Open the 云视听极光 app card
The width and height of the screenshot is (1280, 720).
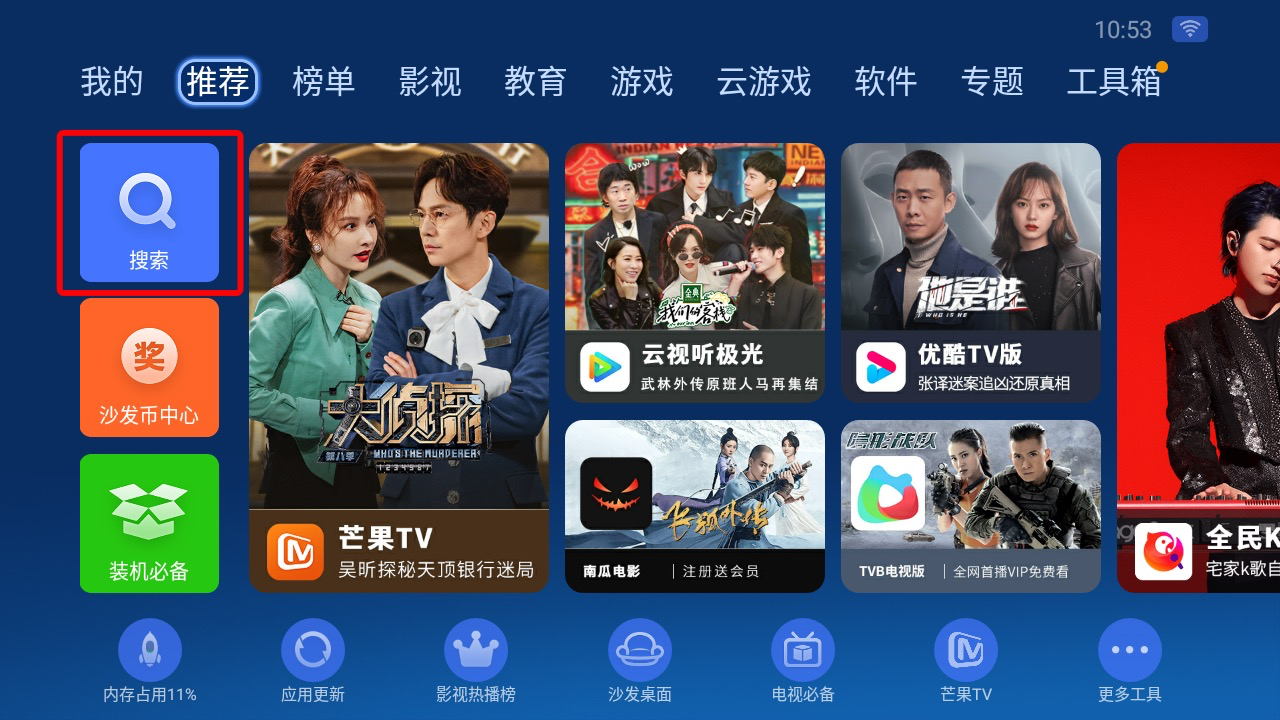click(695, 272)
